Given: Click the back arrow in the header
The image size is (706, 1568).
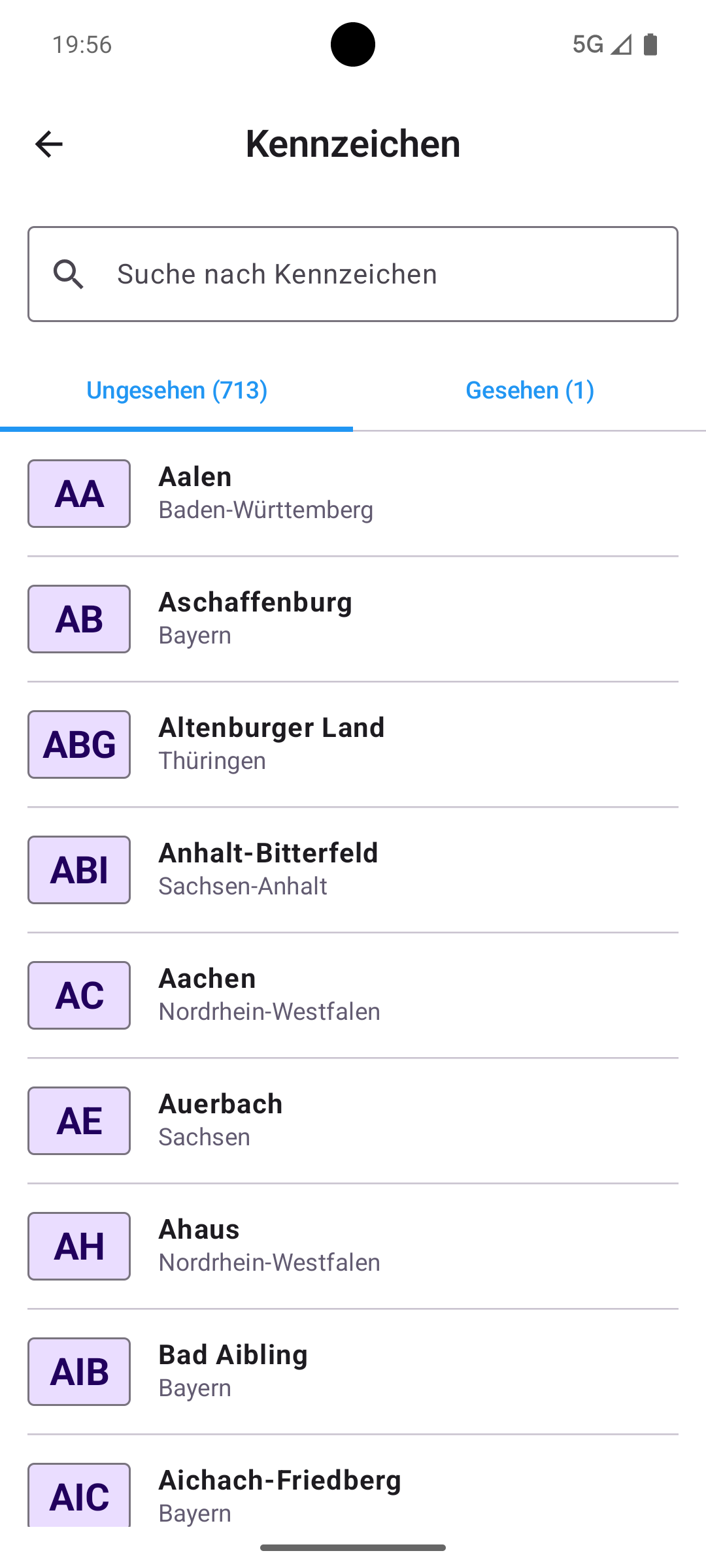Looking at the screenshot, I should point(49,144).
